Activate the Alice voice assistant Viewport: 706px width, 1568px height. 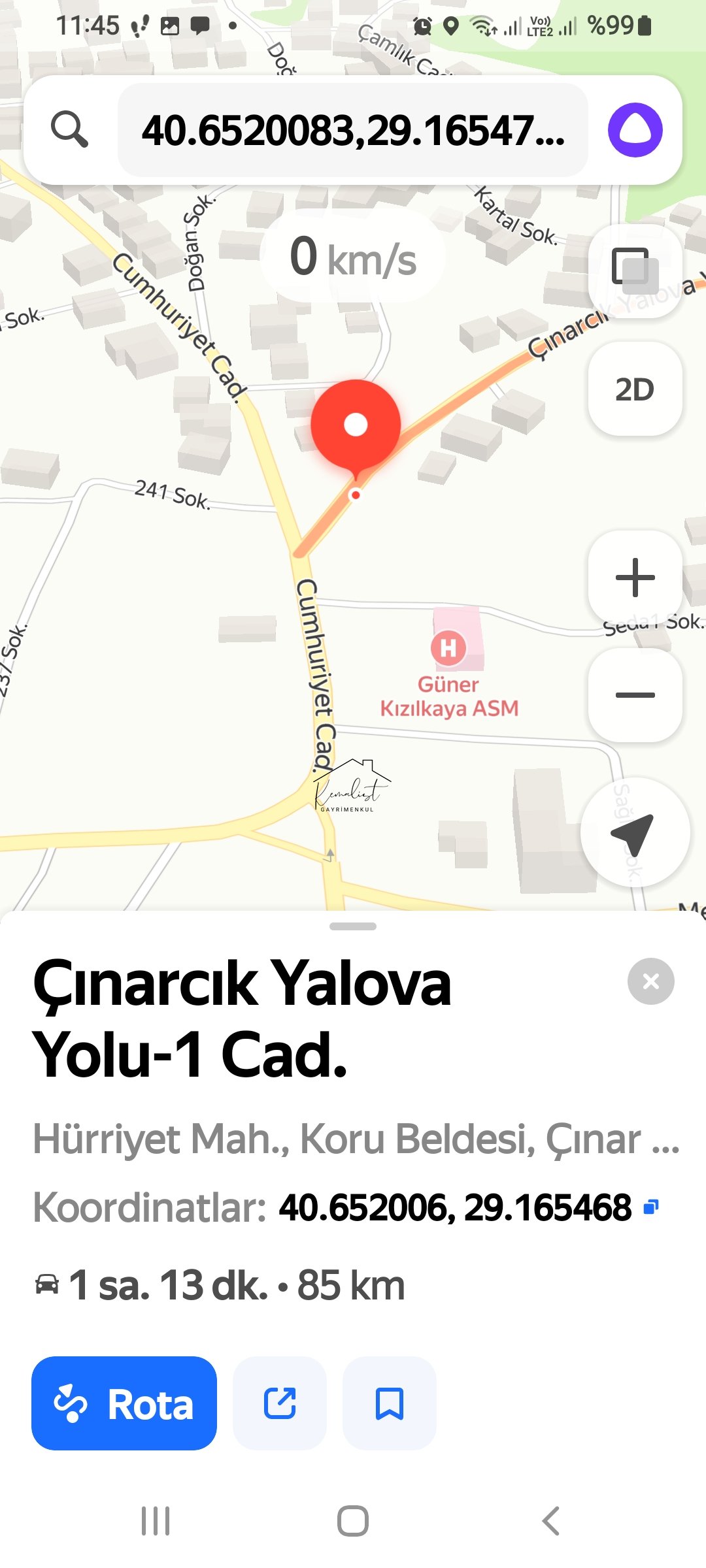point(635,130)
